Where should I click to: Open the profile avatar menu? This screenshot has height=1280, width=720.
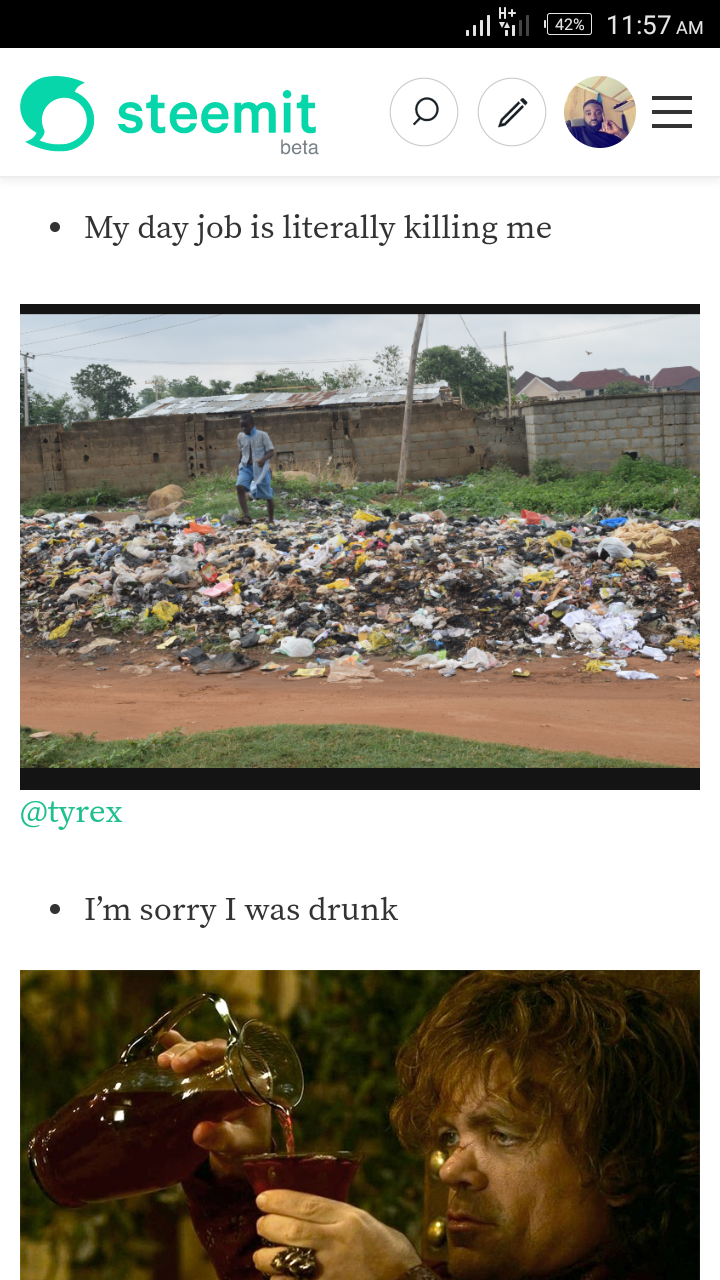(x=600, y=112)
